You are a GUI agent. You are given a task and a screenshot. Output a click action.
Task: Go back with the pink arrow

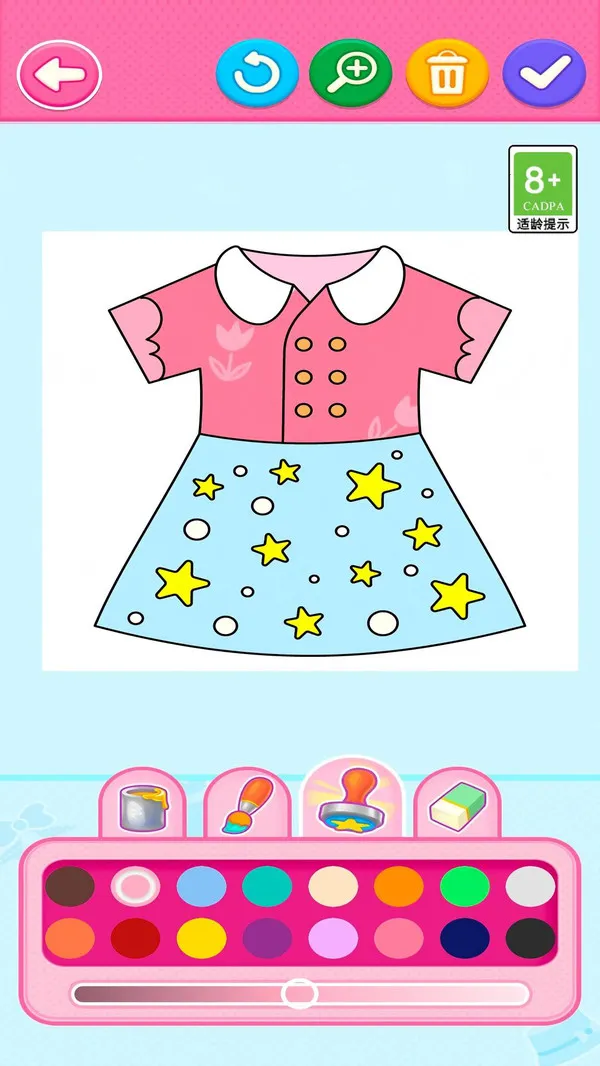point(60,73)
